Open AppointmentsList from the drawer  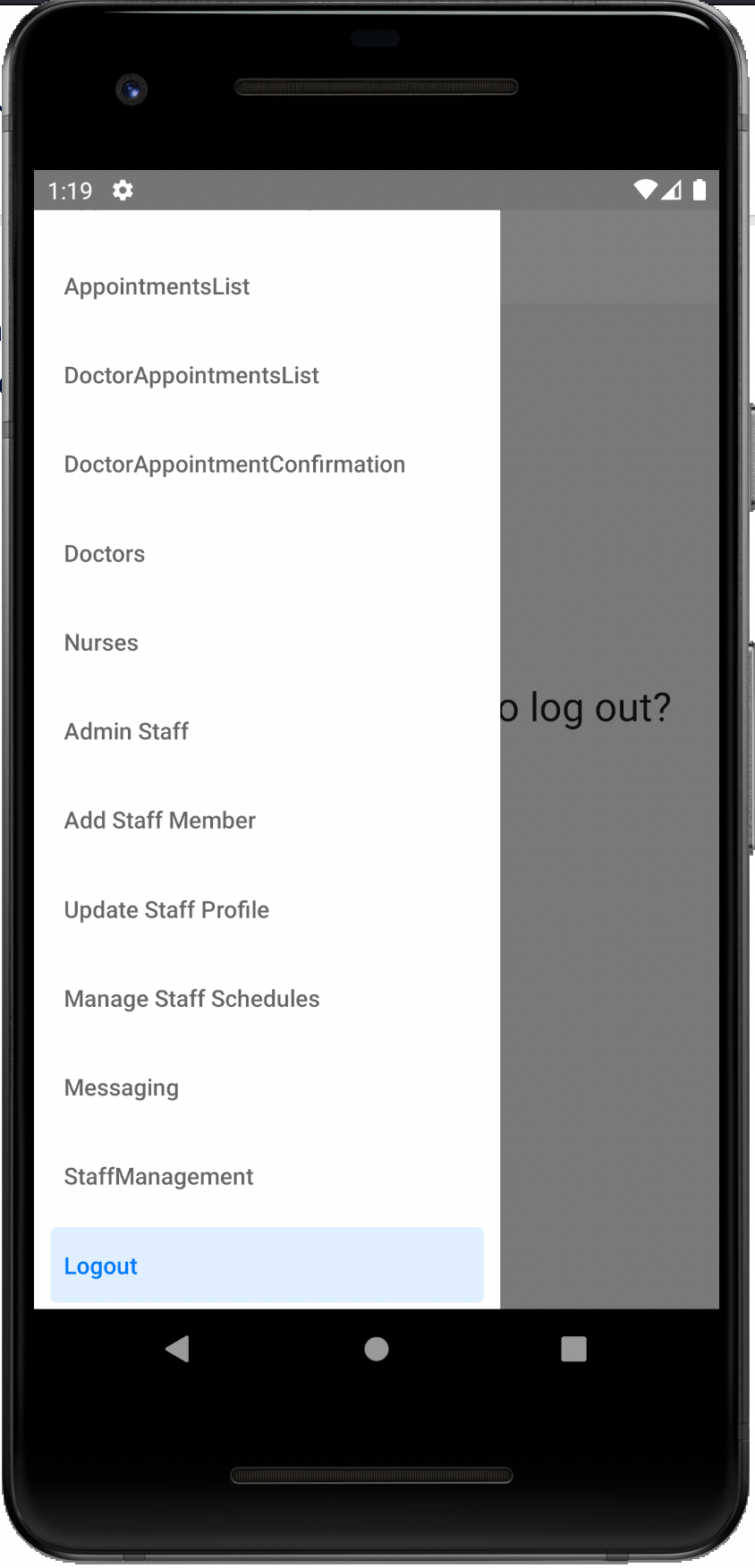tap(157, 286)
